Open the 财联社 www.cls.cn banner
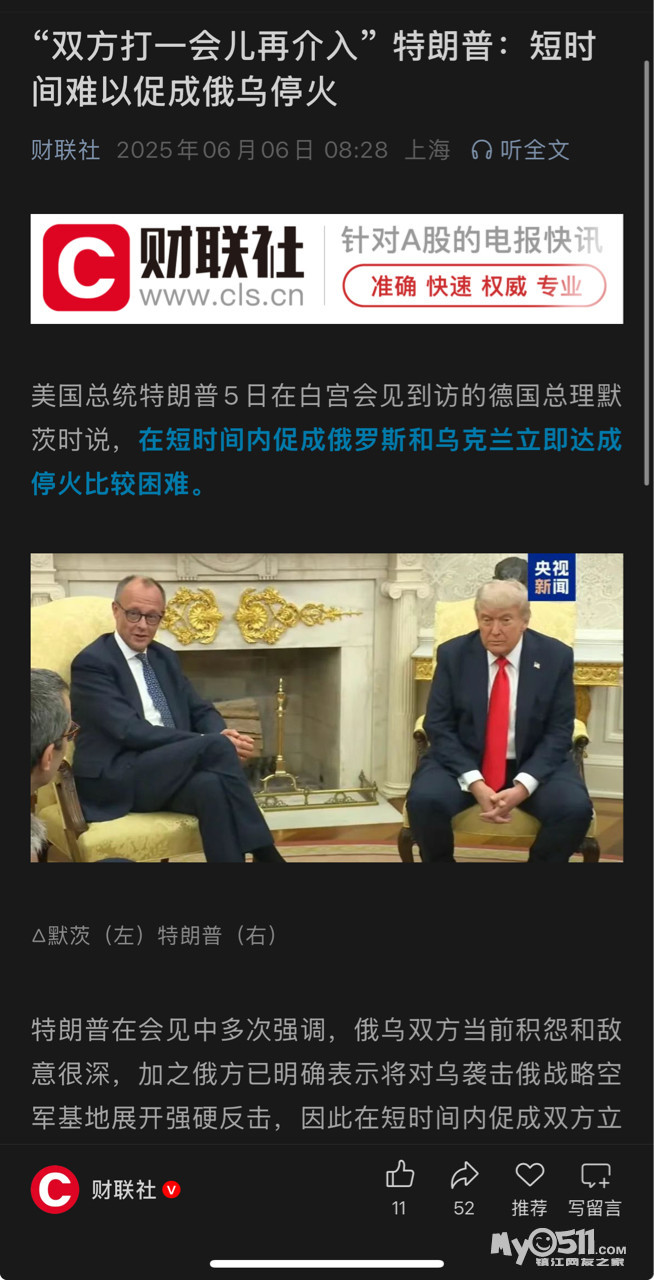Image resolution: width=654 pixels, height=1280 pixels. [x=327, y=269]
